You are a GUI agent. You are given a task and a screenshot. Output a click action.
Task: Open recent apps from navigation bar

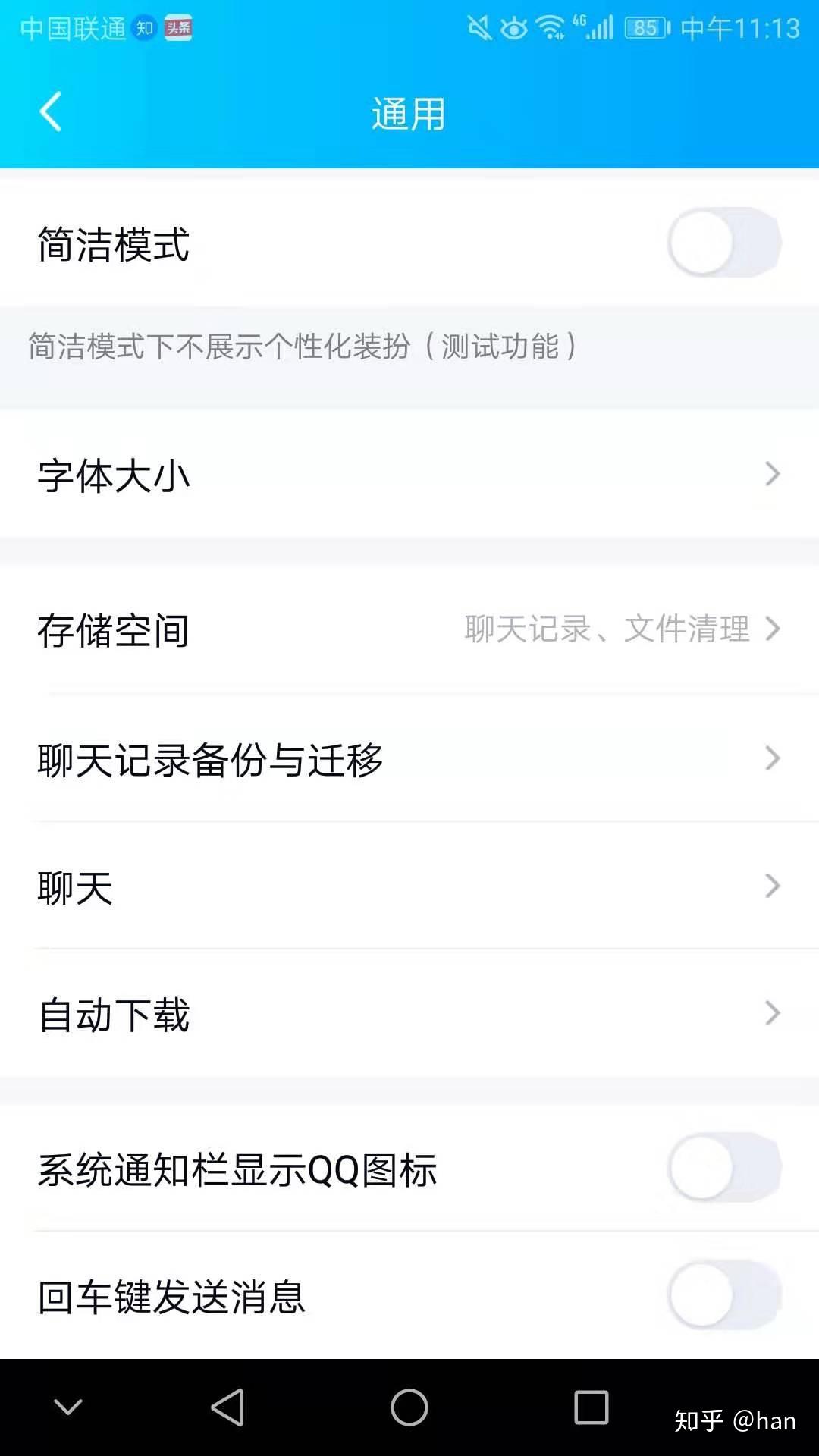(x=591, y=1407)
